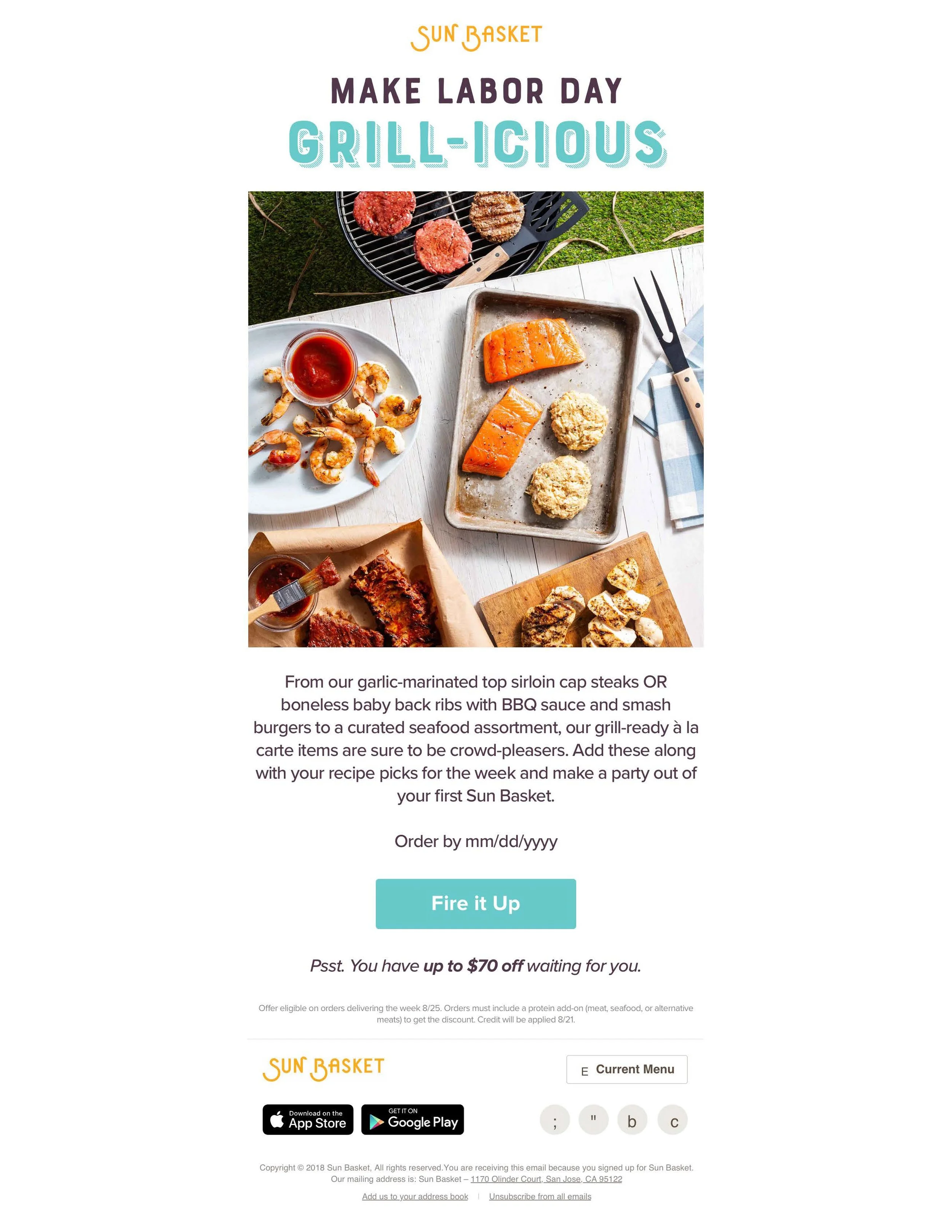Open the social icon marked c
Screen dimensions: 952x1232
pos(673,1120)
